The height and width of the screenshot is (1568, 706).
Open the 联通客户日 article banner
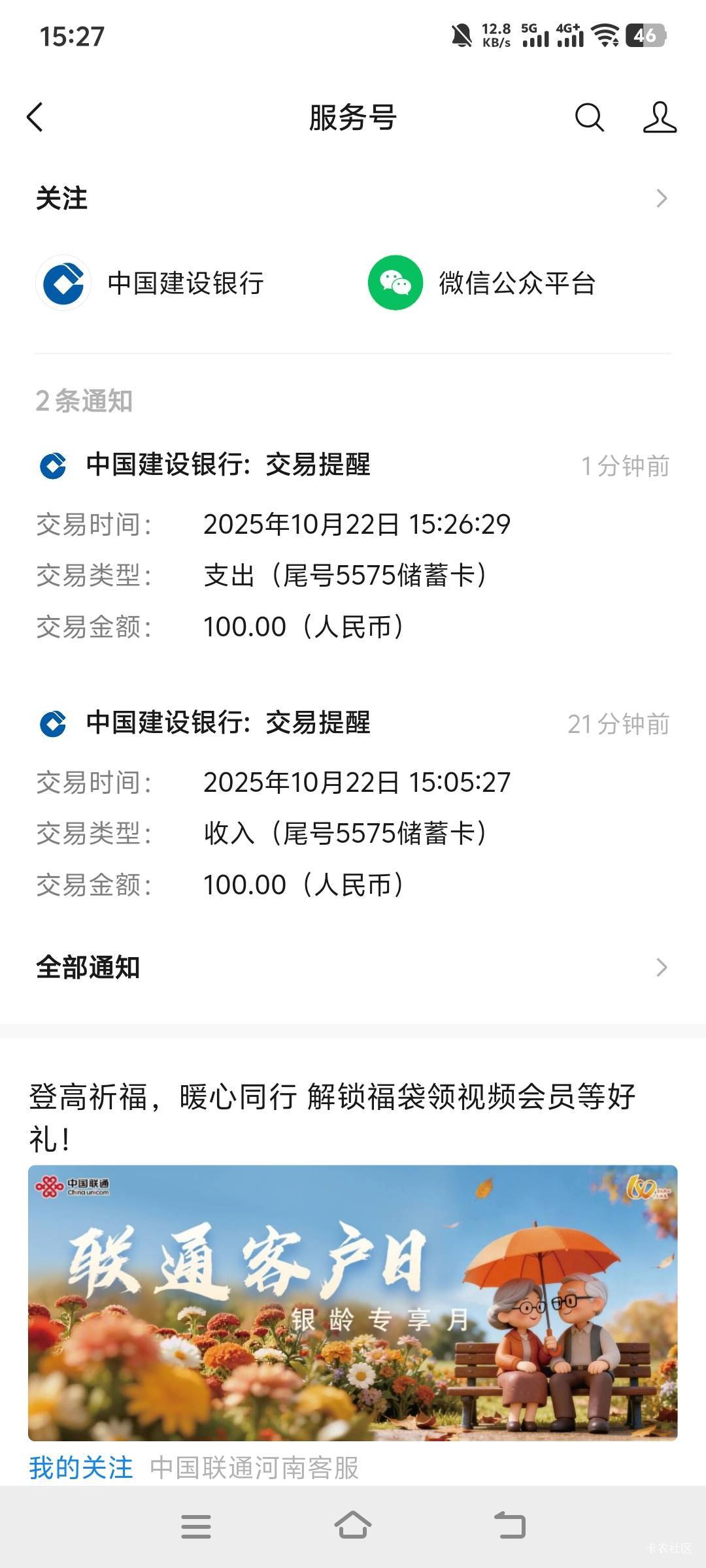[353, 1303]
